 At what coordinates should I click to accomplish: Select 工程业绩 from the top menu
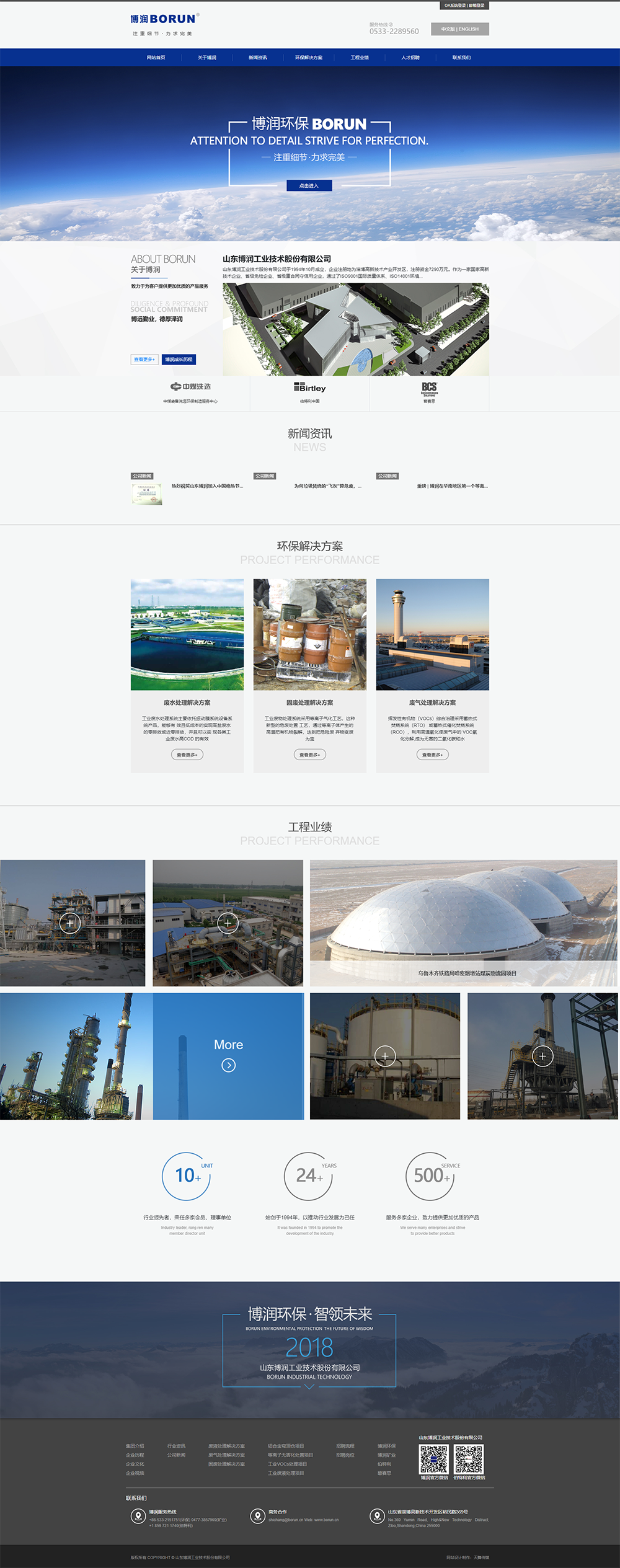point(359,58)
